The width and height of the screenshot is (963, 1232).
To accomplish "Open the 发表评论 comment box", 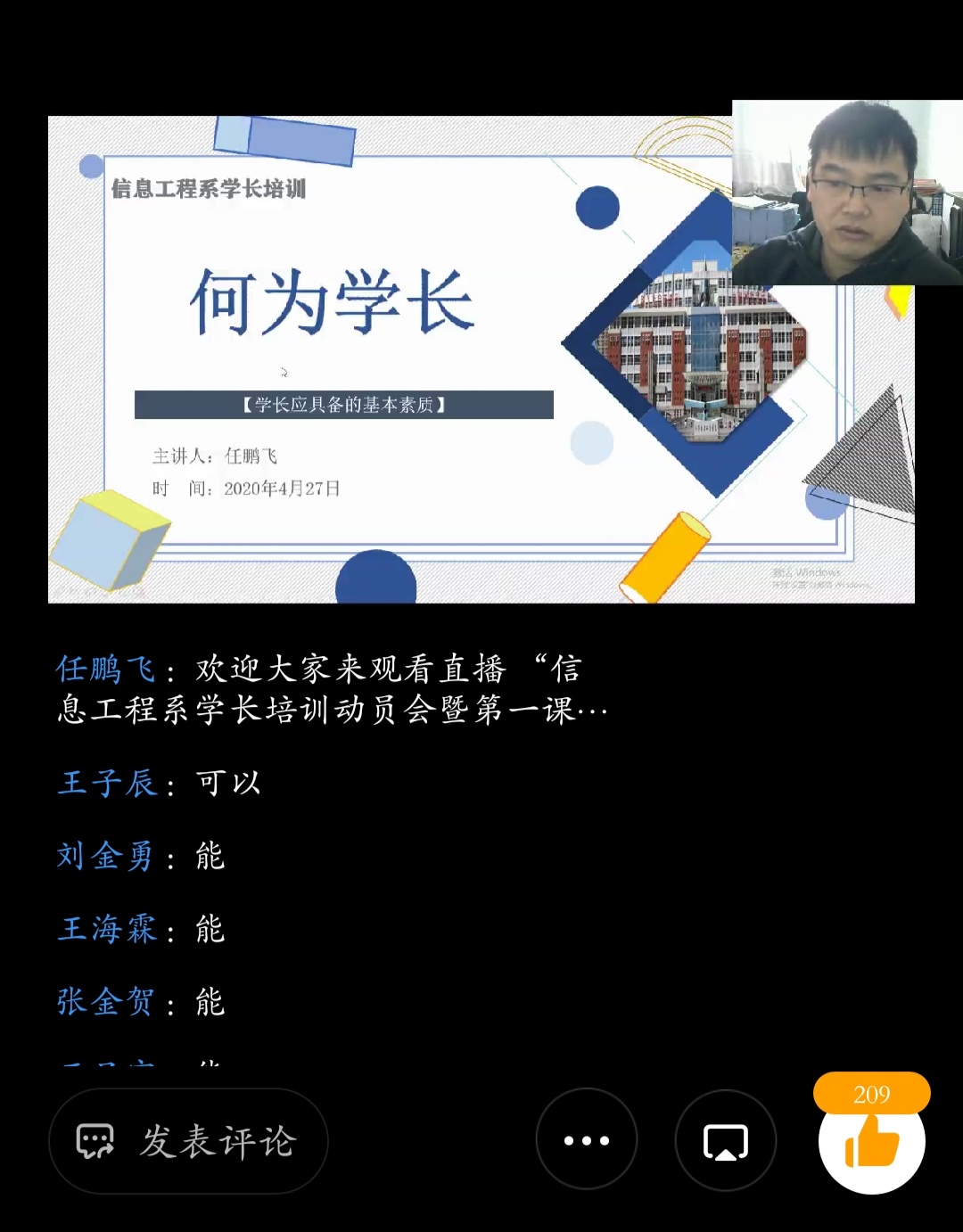I will [188, 1141].
